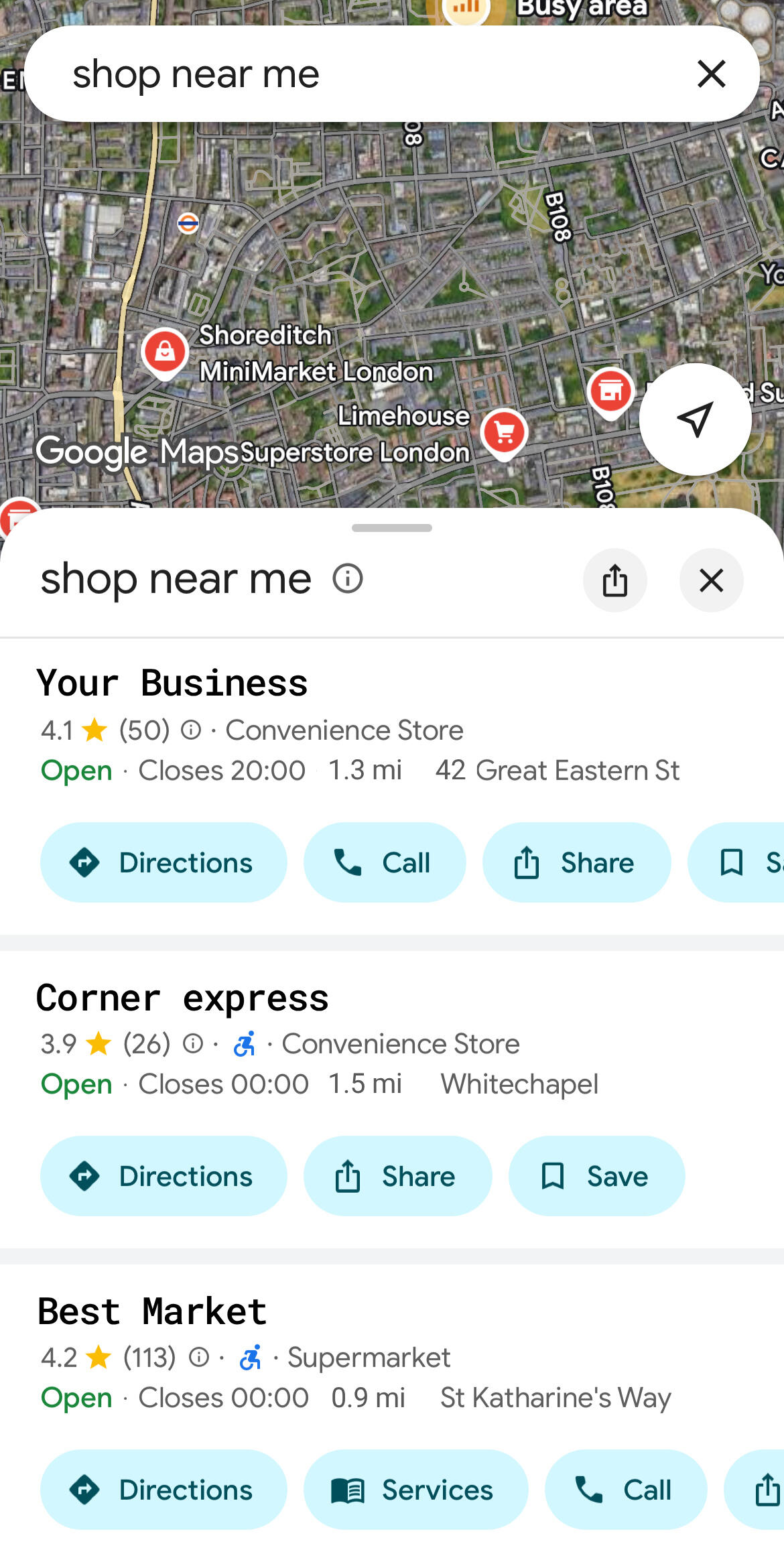
Task: Open Your Business listing
Action: (172, 683)
